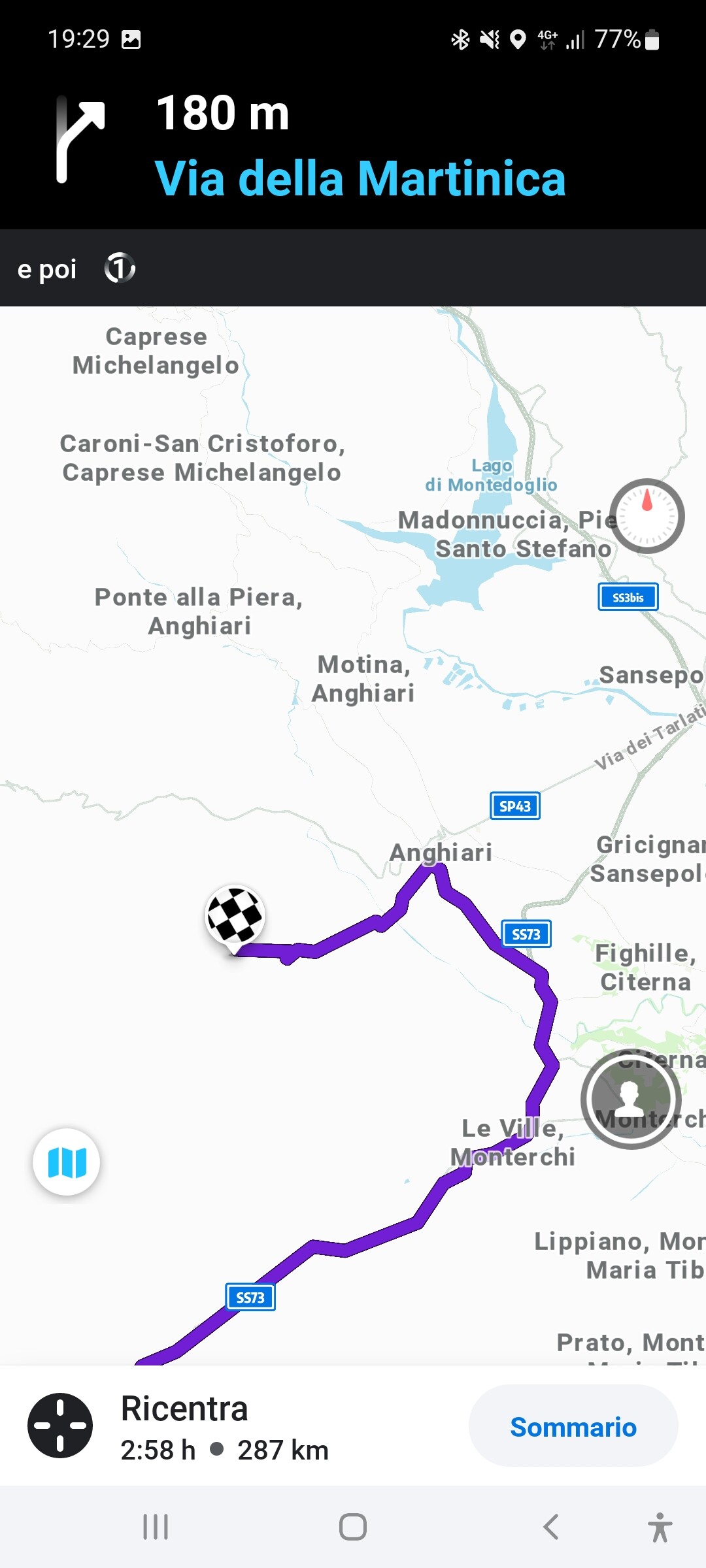Tap the Bluetooth icon in the status bar
The image size is (706, 1568).
(x=462, y=41)
